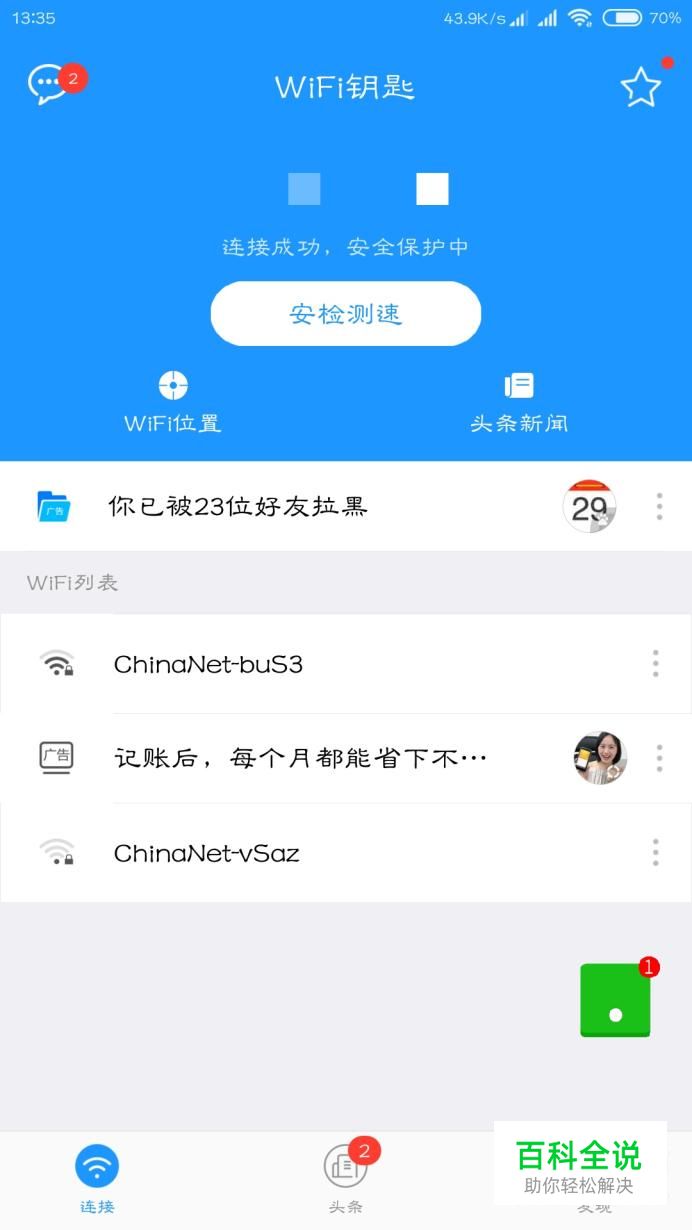Viewport: 692px width, 1230px height.
Task: Open WiFi位置 location feature
Action: [173, 402]
